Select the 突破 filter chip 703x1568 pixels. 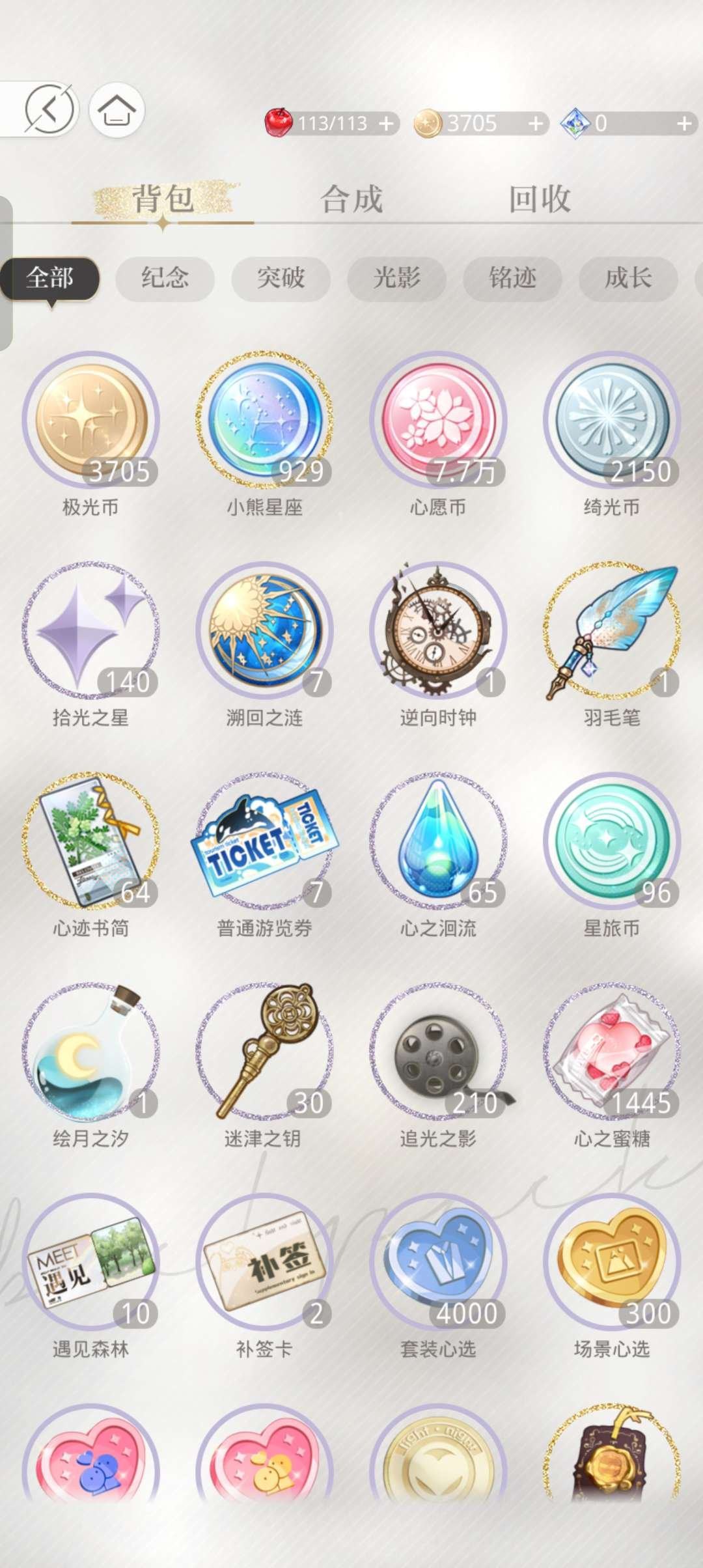(281, 278)
